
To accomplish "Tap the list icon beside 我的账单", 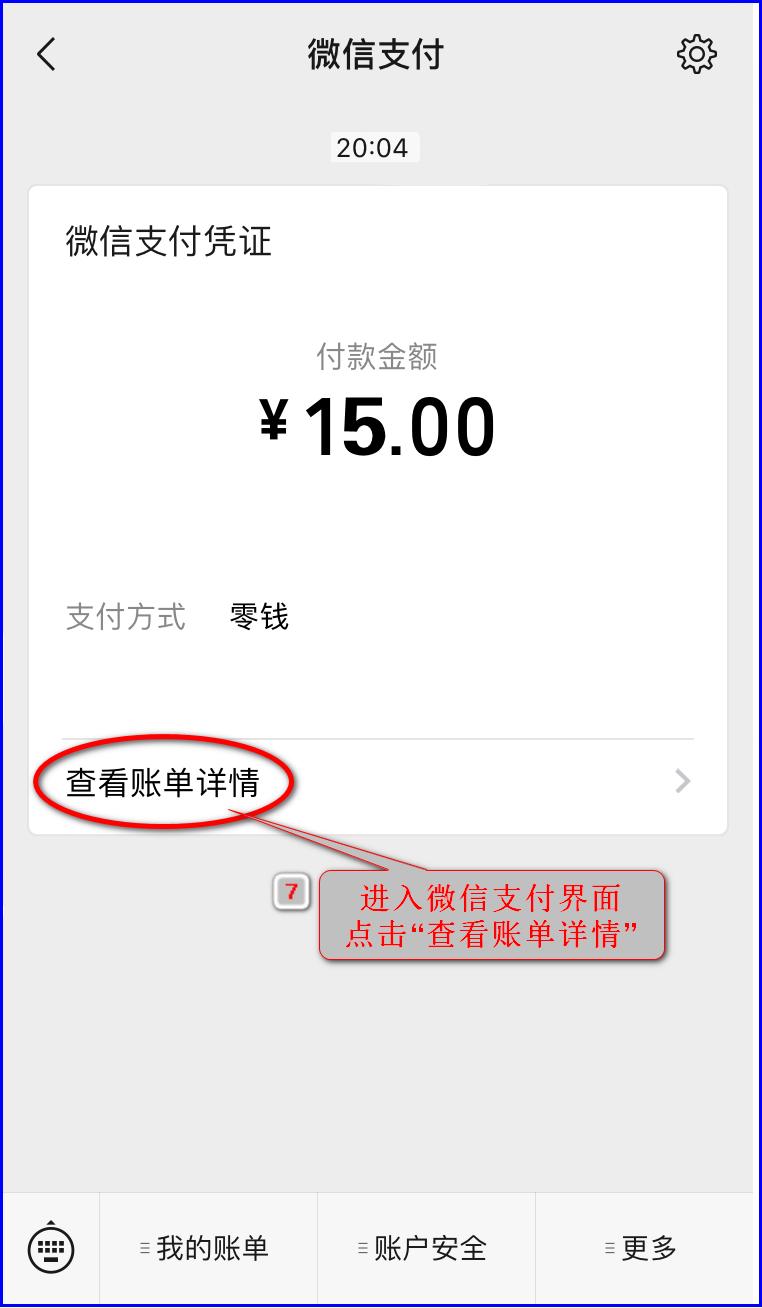I will click(141, 1247).
